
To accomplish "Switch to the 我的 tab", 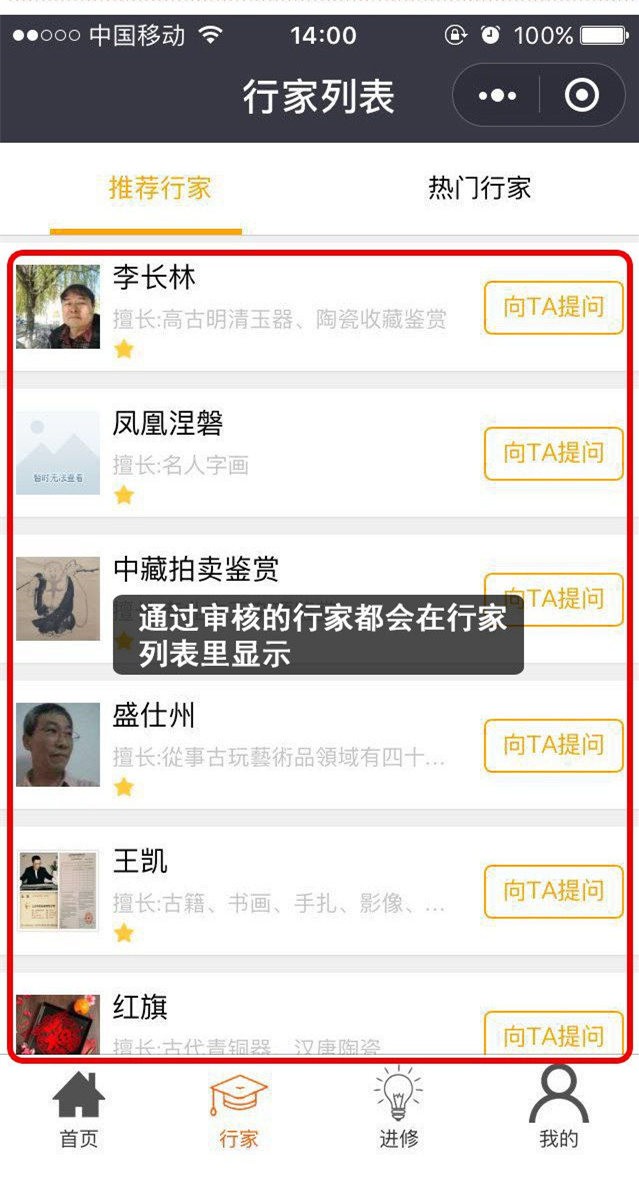I will pyautogui.click(x=558, y=1110).
